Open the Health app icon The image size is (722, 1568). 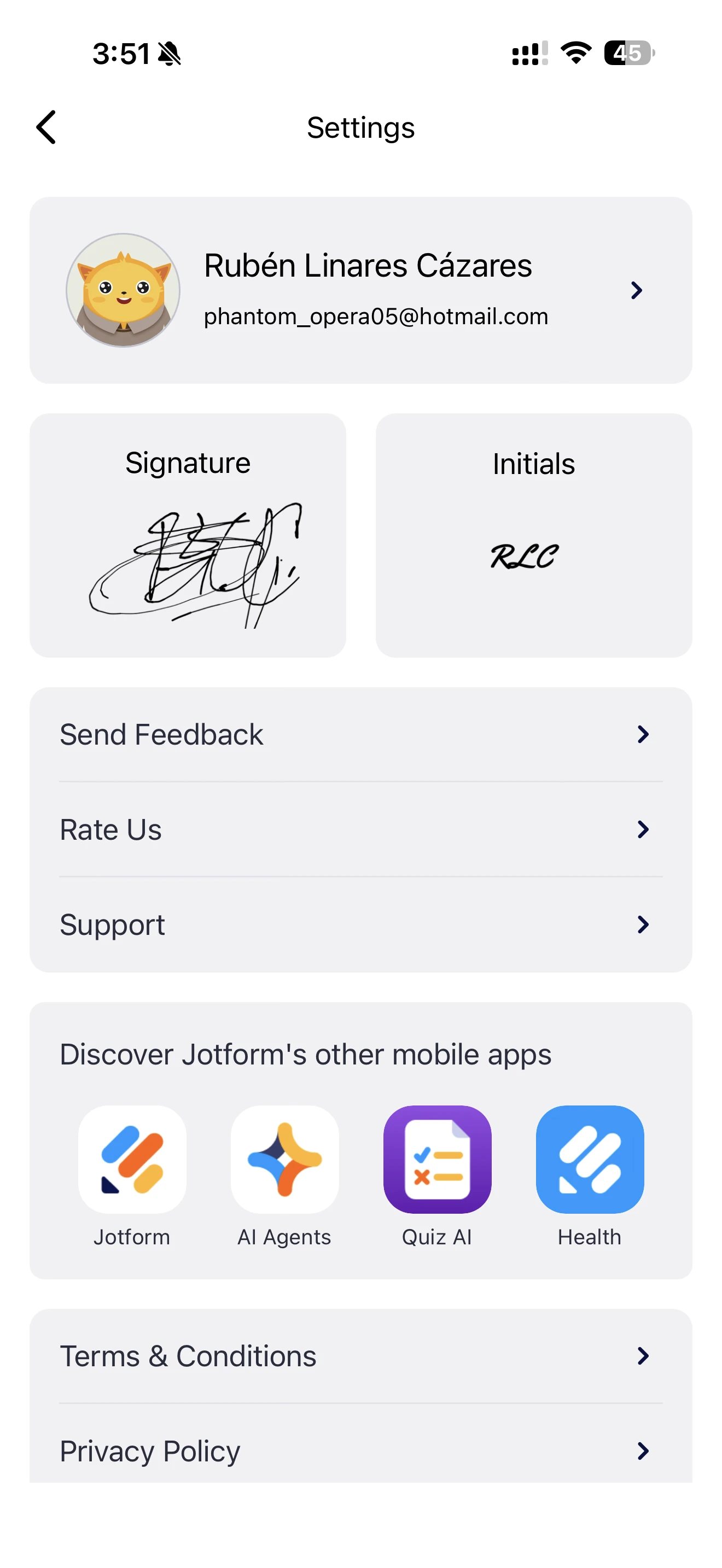pos(590,1157)
